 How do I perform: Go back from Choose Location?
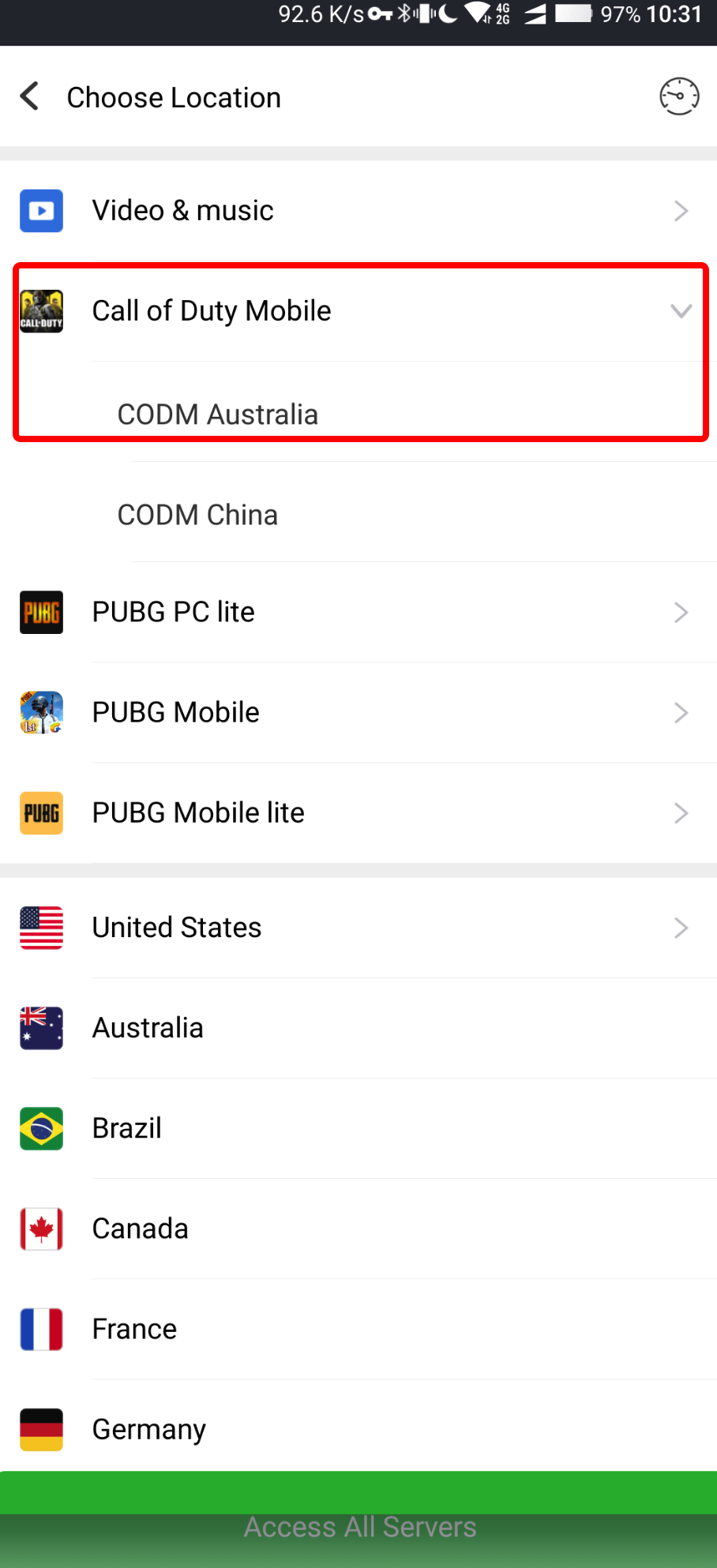pyautogui.click(x=30, y=97)
